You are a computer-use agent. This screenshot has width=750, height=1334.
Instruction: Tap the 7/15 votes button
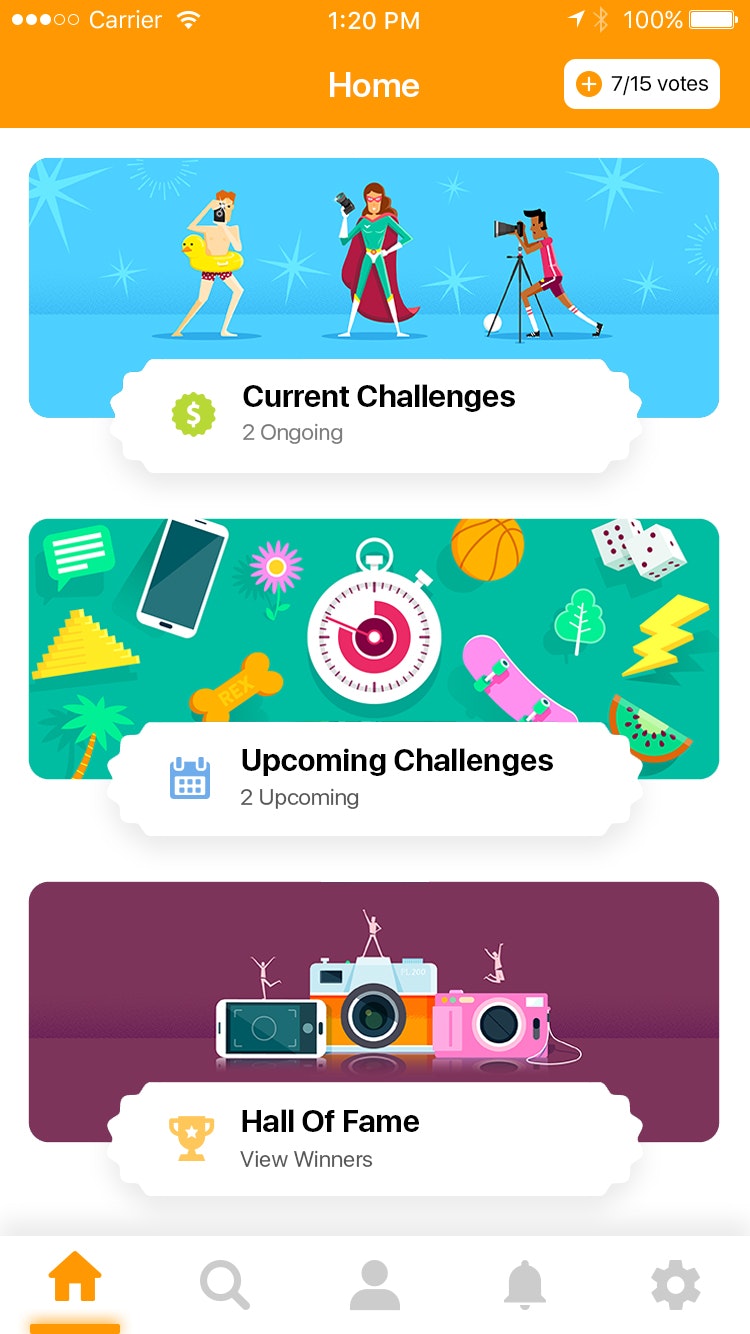click(x=641, y=84)
